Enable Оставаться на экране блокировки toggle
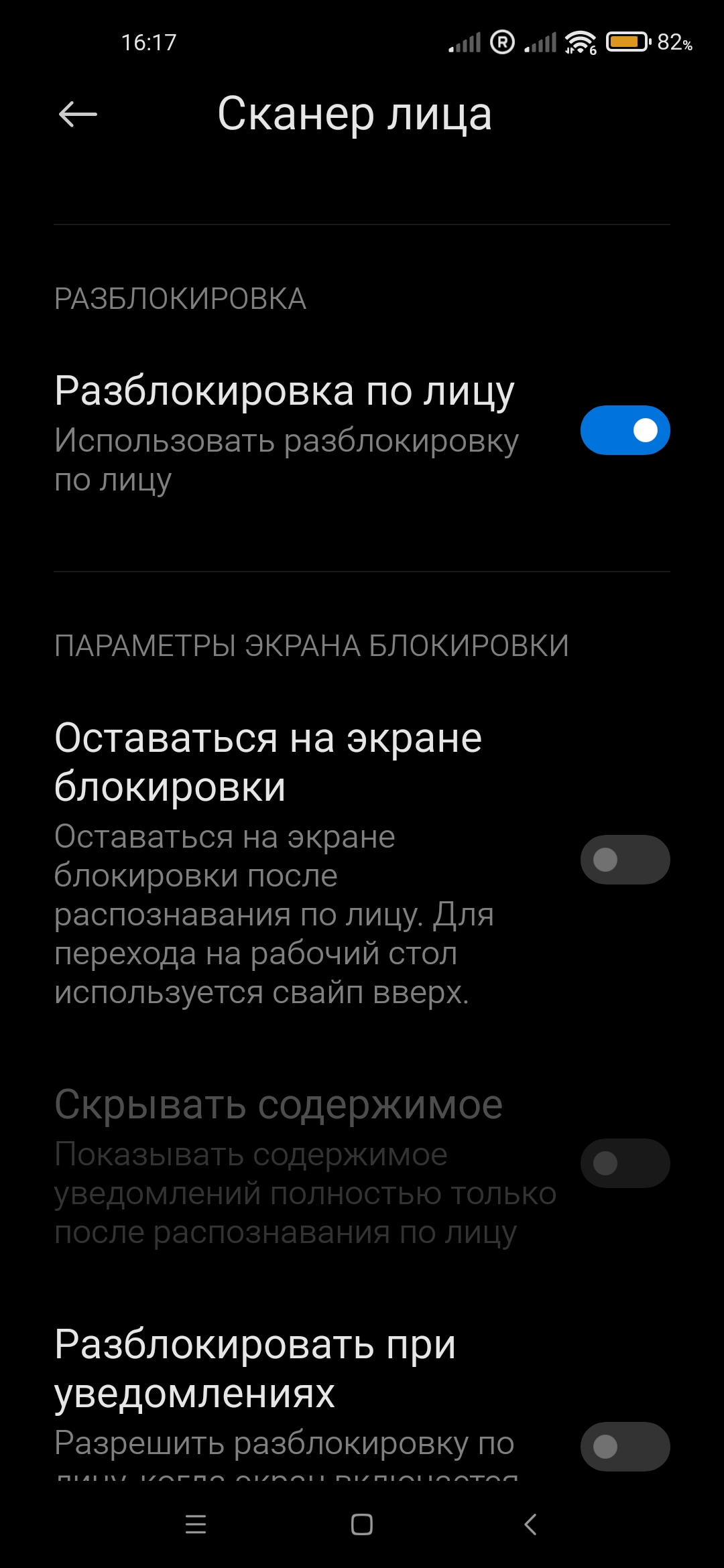This screenshot has height=1568, width=724. (625, 860)
